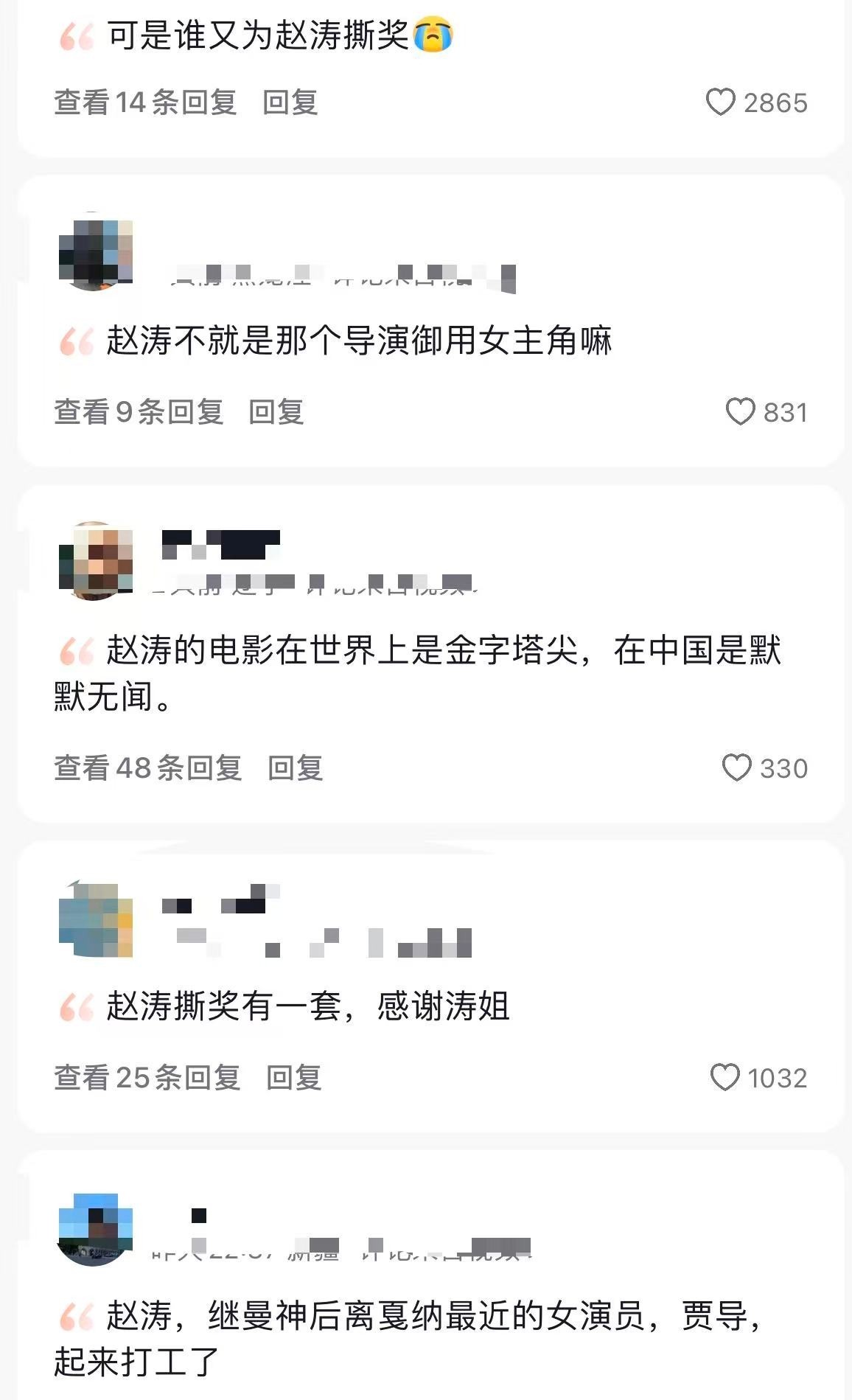Open the 25 replies under 感谢涛姐 comment
852x1400 pixels.
click(147, 1078)
